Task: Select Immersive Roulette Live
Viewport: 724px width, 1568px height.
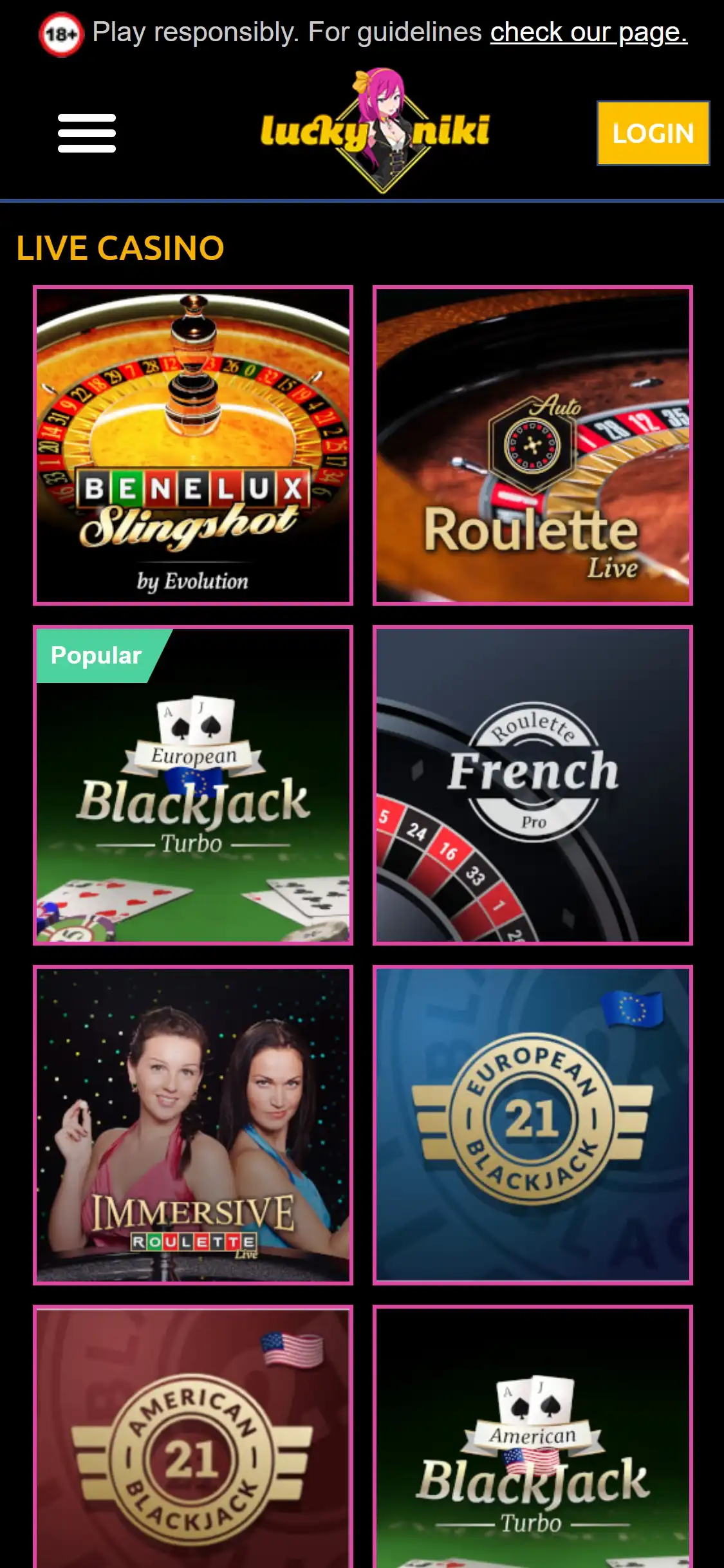Action: tap(193, 1125)
